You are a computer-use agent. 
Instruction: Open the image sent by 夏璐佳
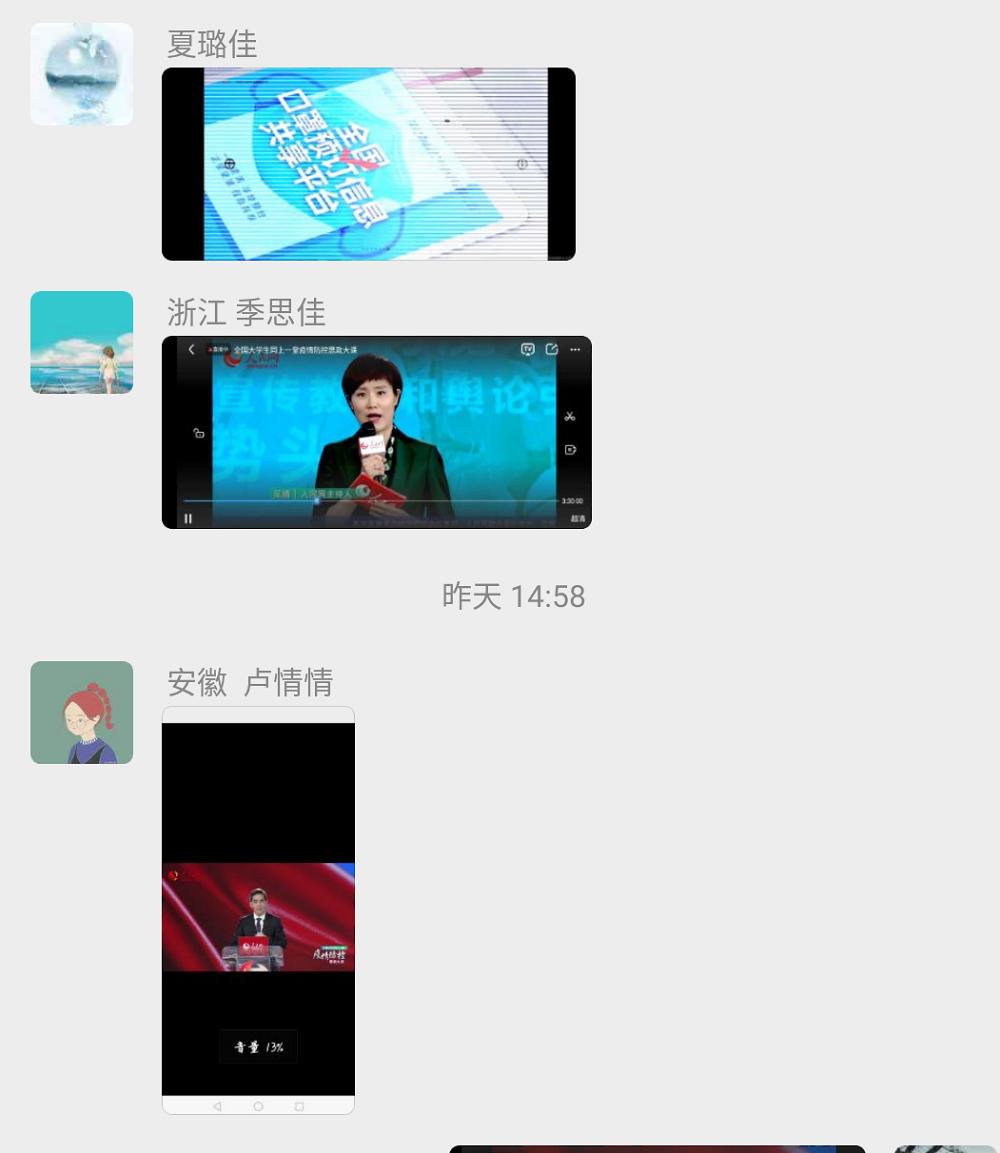click(x=368, y=164)
